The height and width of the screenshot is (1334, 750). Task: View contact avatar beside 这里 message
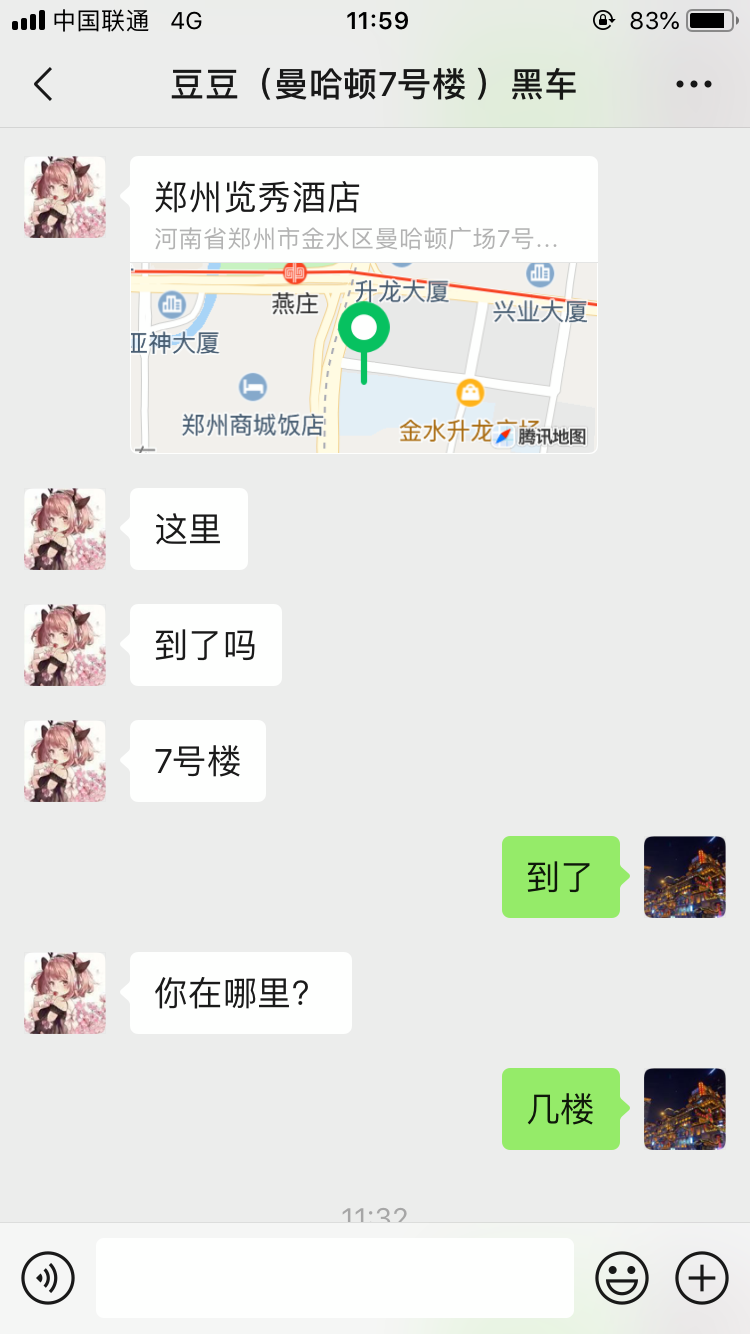coord(65,529)
